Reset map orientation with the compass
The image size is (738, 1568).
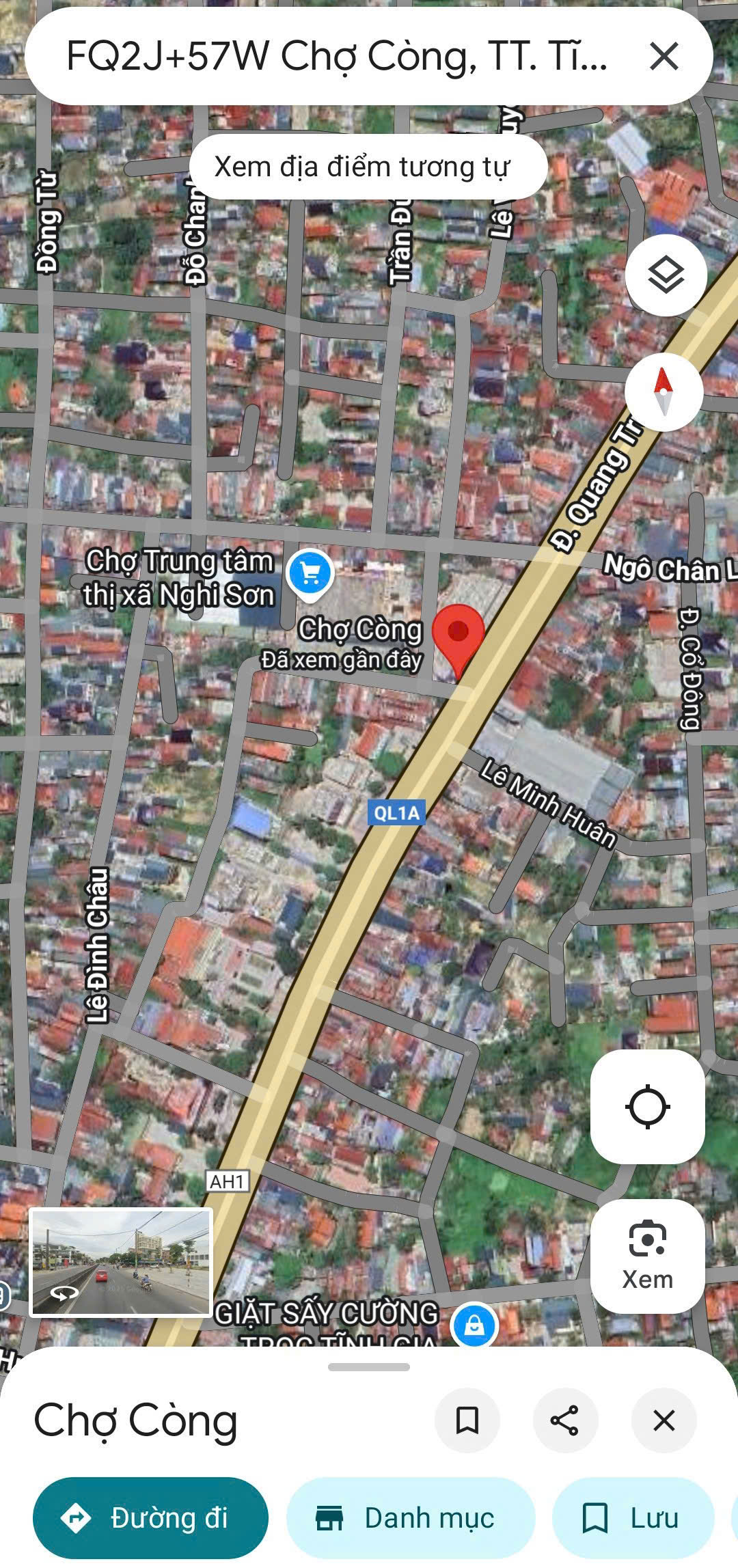pos(664,391)
